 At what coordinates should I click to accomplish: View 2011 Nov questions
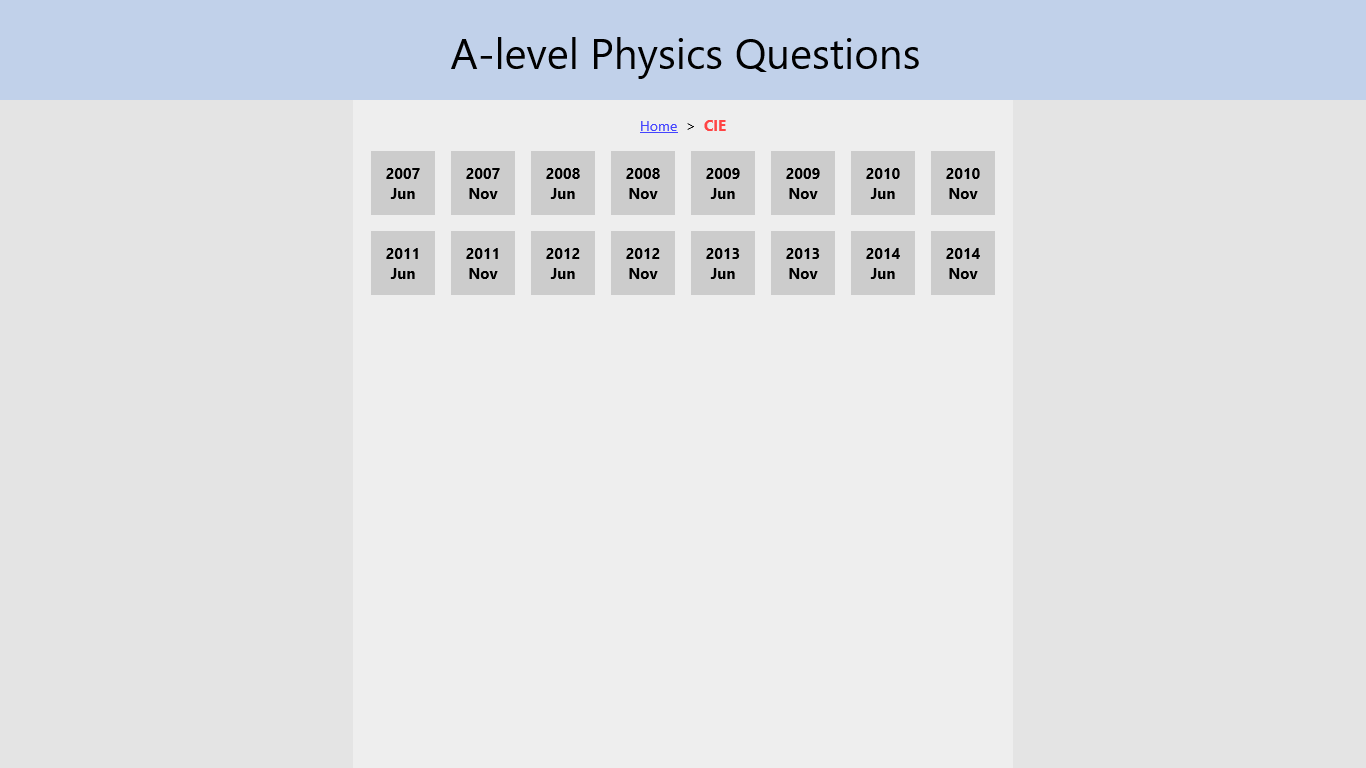pos(483,263)
